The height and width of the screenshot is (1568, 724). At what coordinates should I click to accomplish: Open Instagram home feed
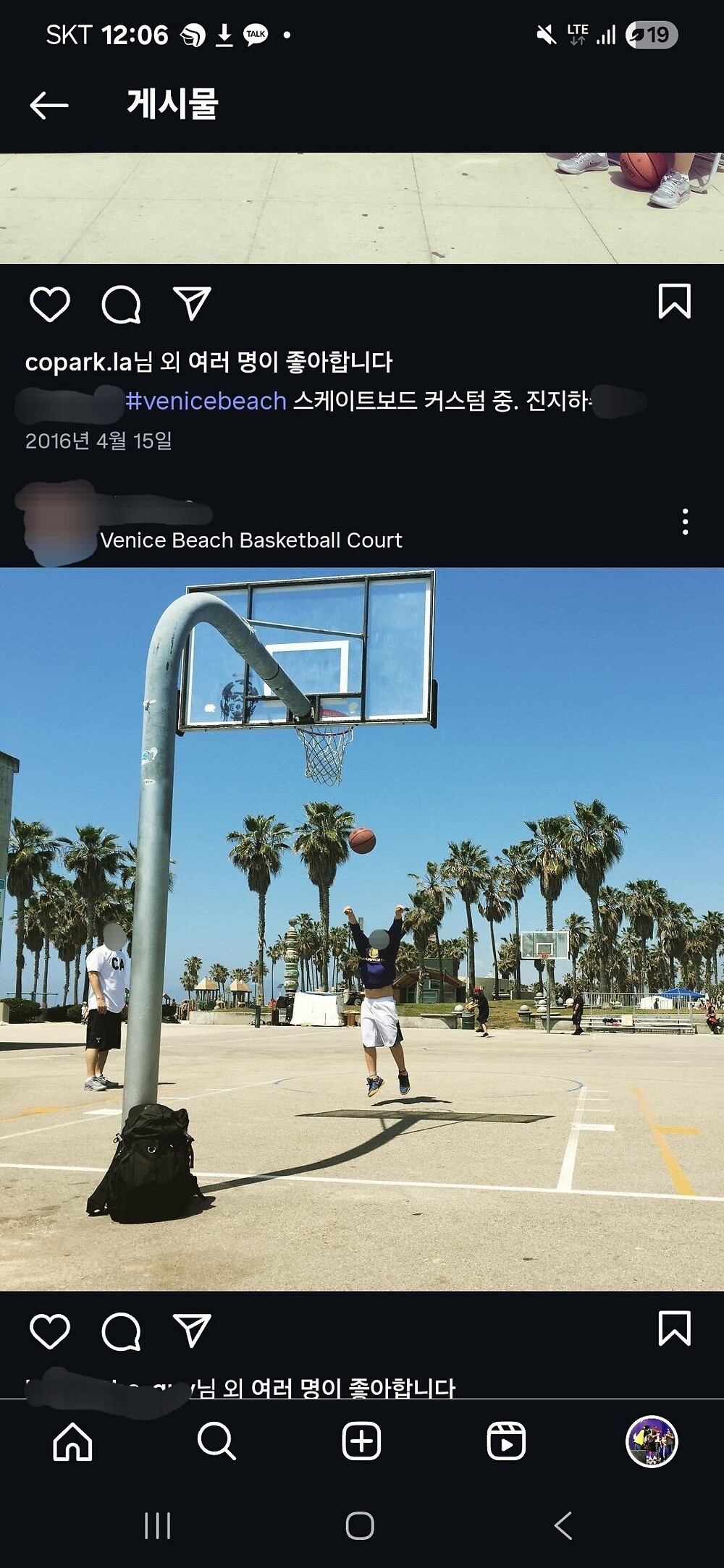pyautogui.click(x=72, y=1444)
